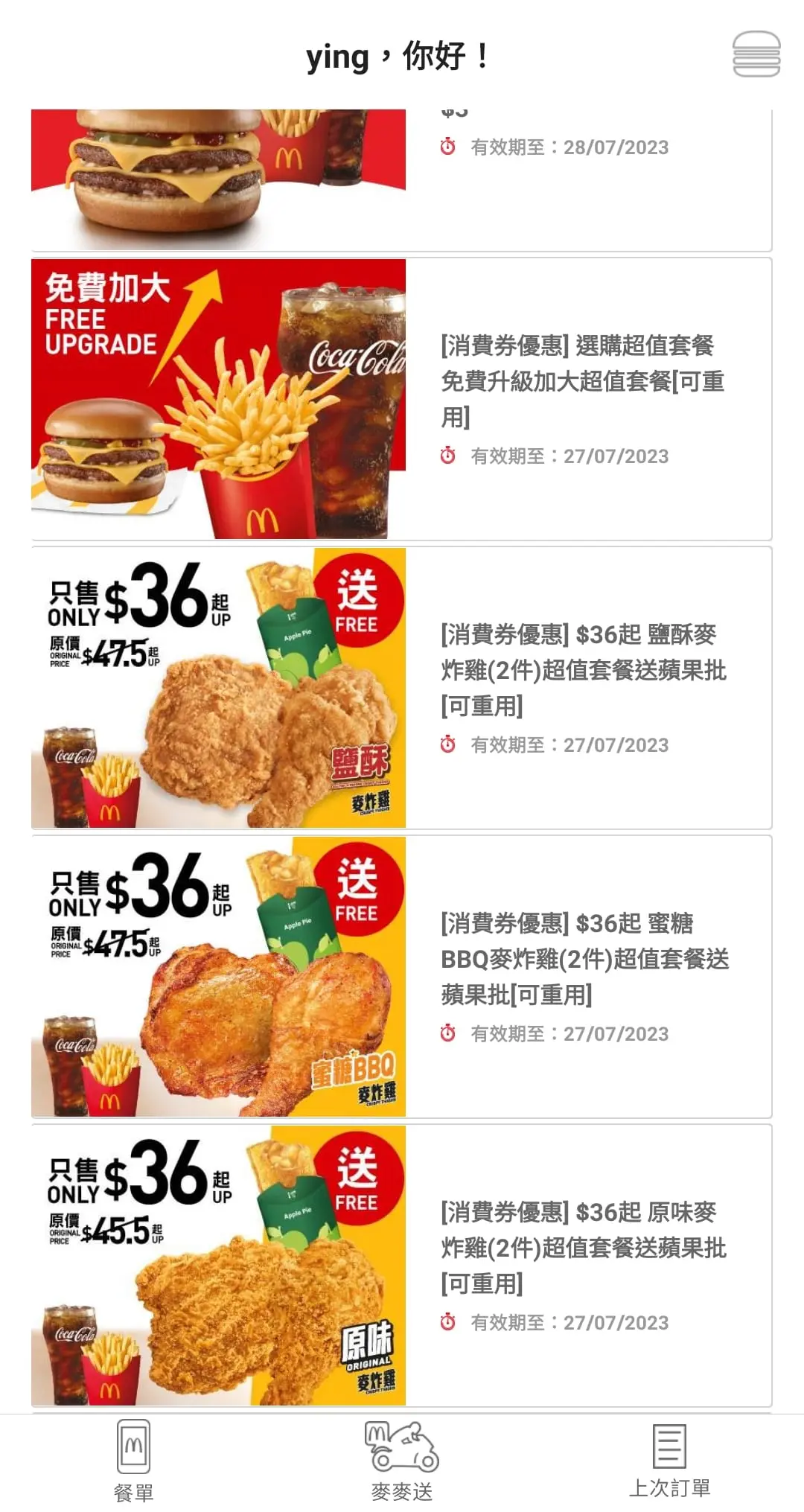
Task: Open the 鹽酥麥炸雞 $36 coupon
Action: point(401,688)
